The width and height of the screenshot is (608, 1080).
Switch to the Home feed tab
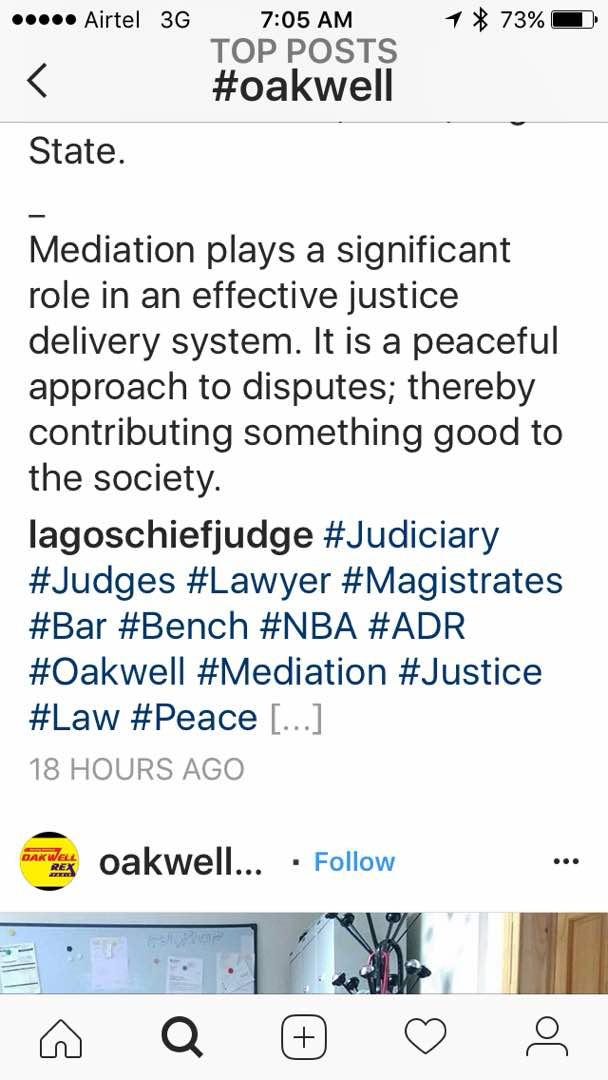click(x=60, y=1037)
